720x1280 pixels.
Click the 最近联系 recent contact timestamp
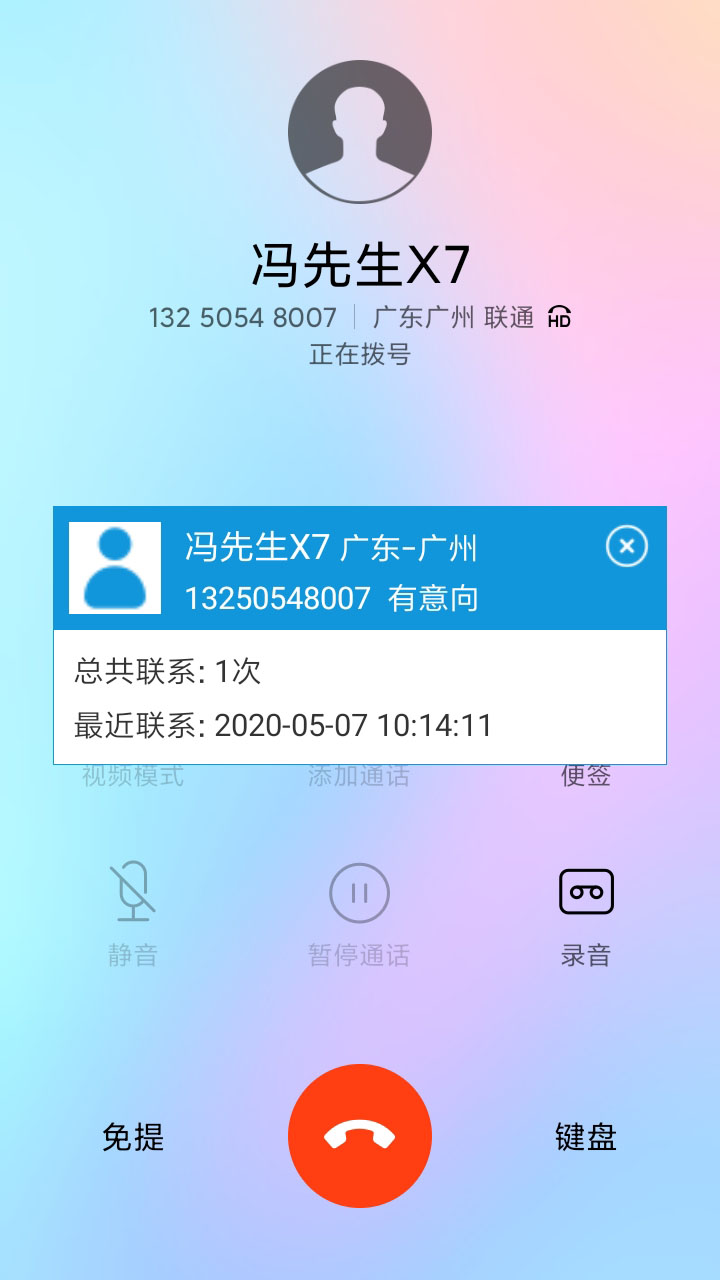(281, 723)
